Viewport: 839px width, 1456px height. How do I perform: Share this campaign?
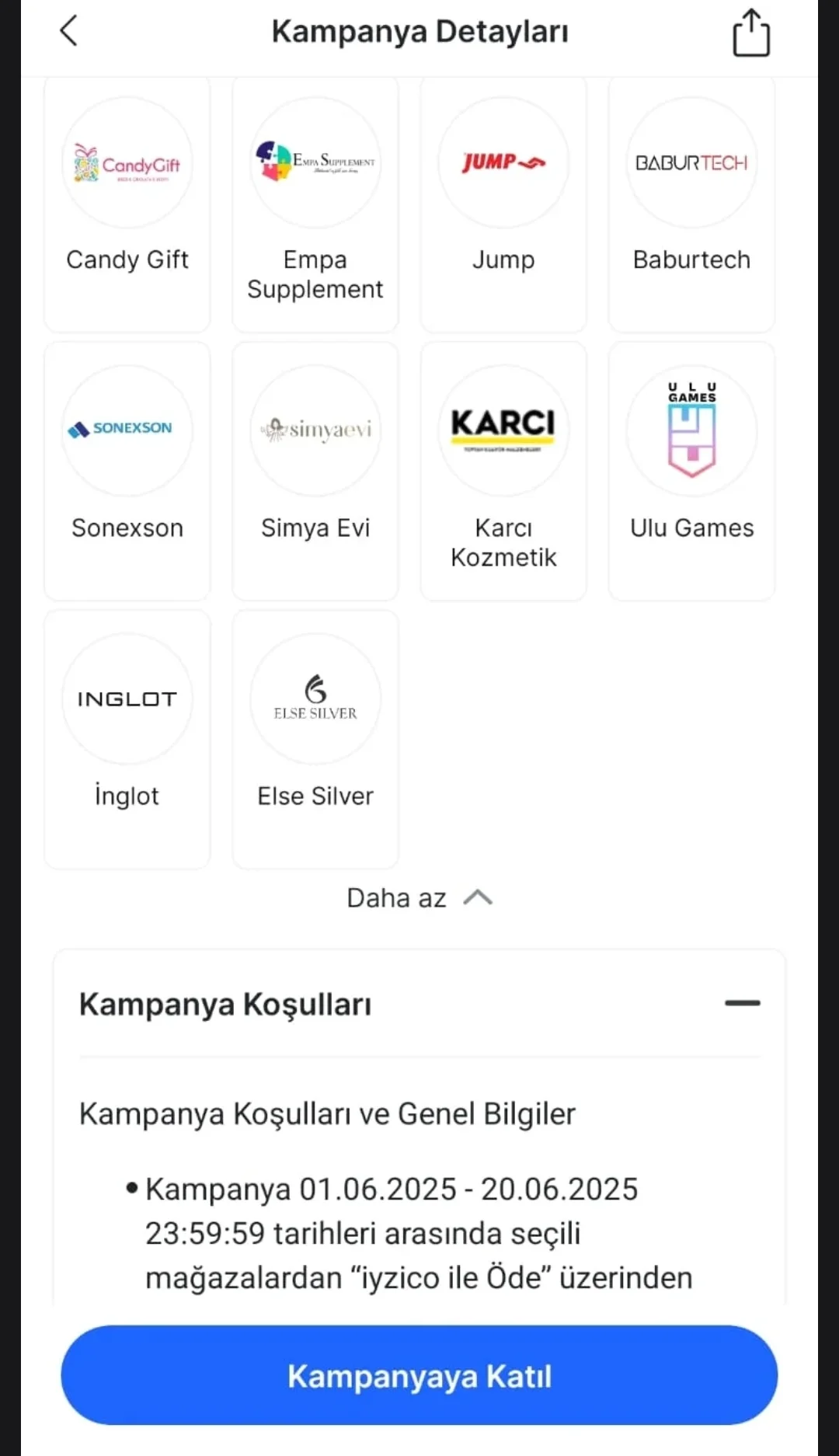pos(751,33)
